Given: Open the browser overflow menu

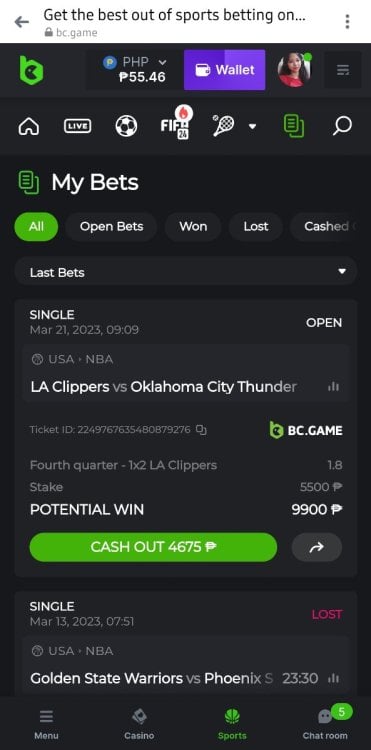Looking at the screenshot, I should 347,22.
